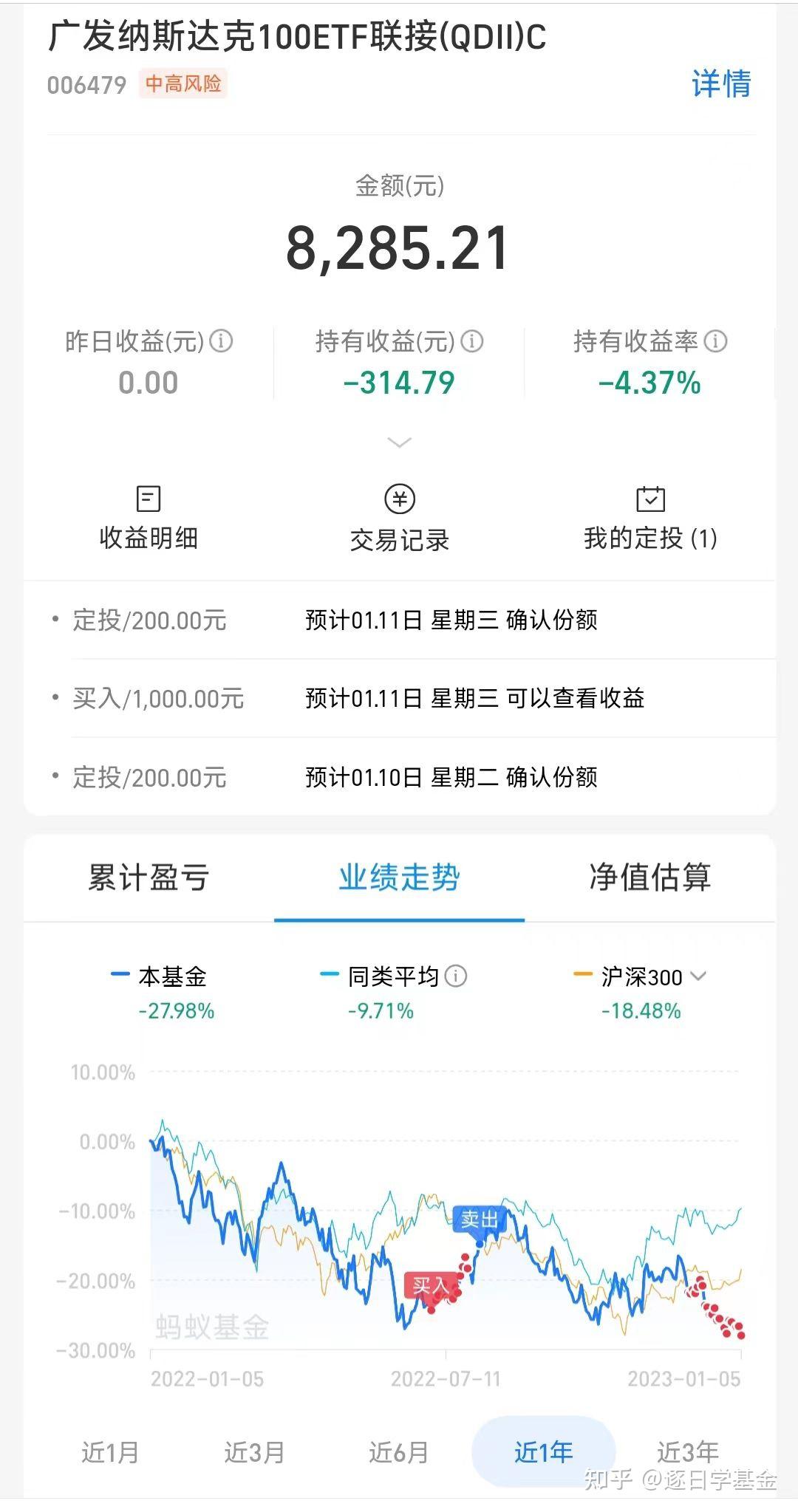Viewport: 798px width, 1512px height.
Task: Select the 近1月 chart range
Action: tap(110, 1451)
